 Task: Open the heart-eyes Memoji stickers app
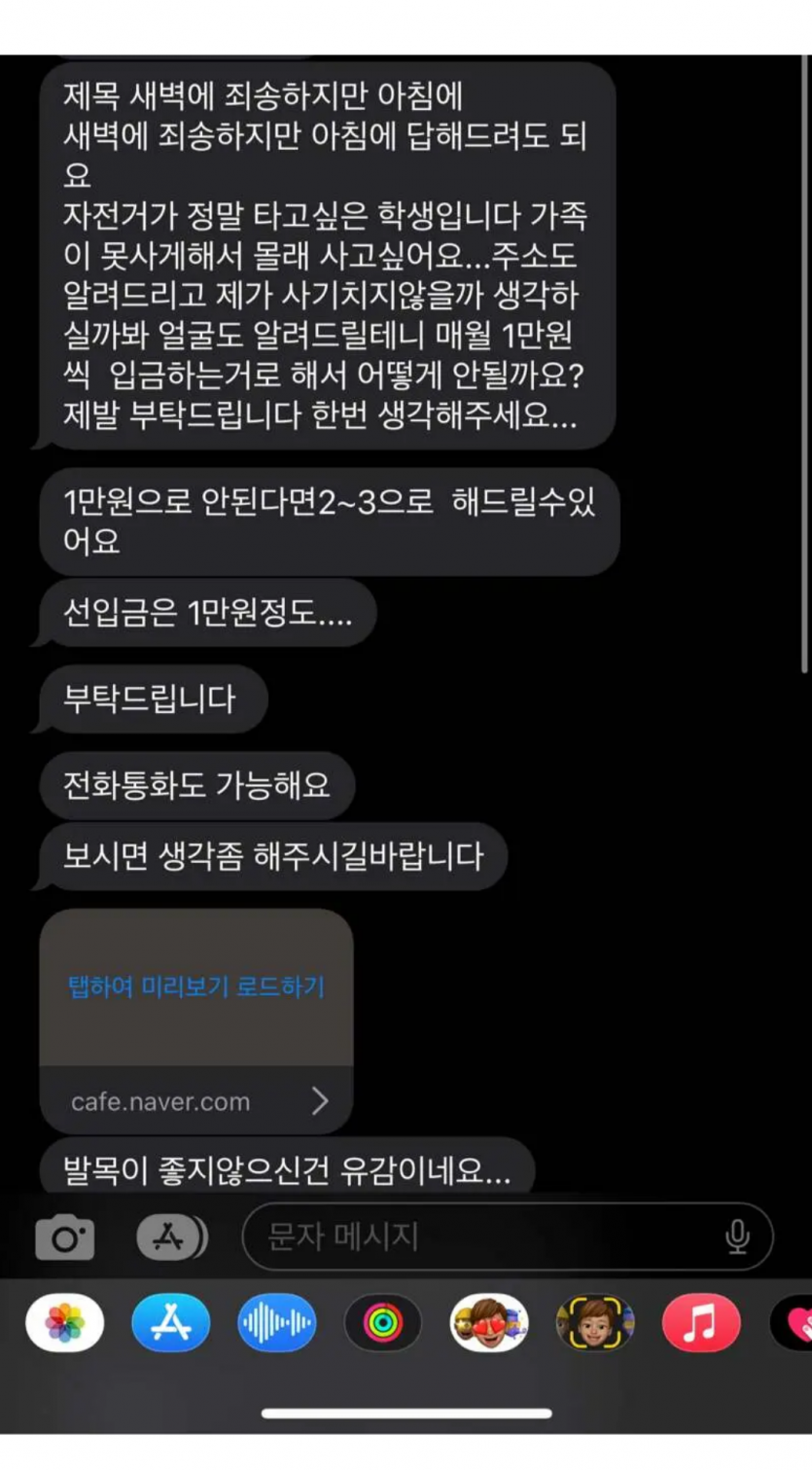489,1323
